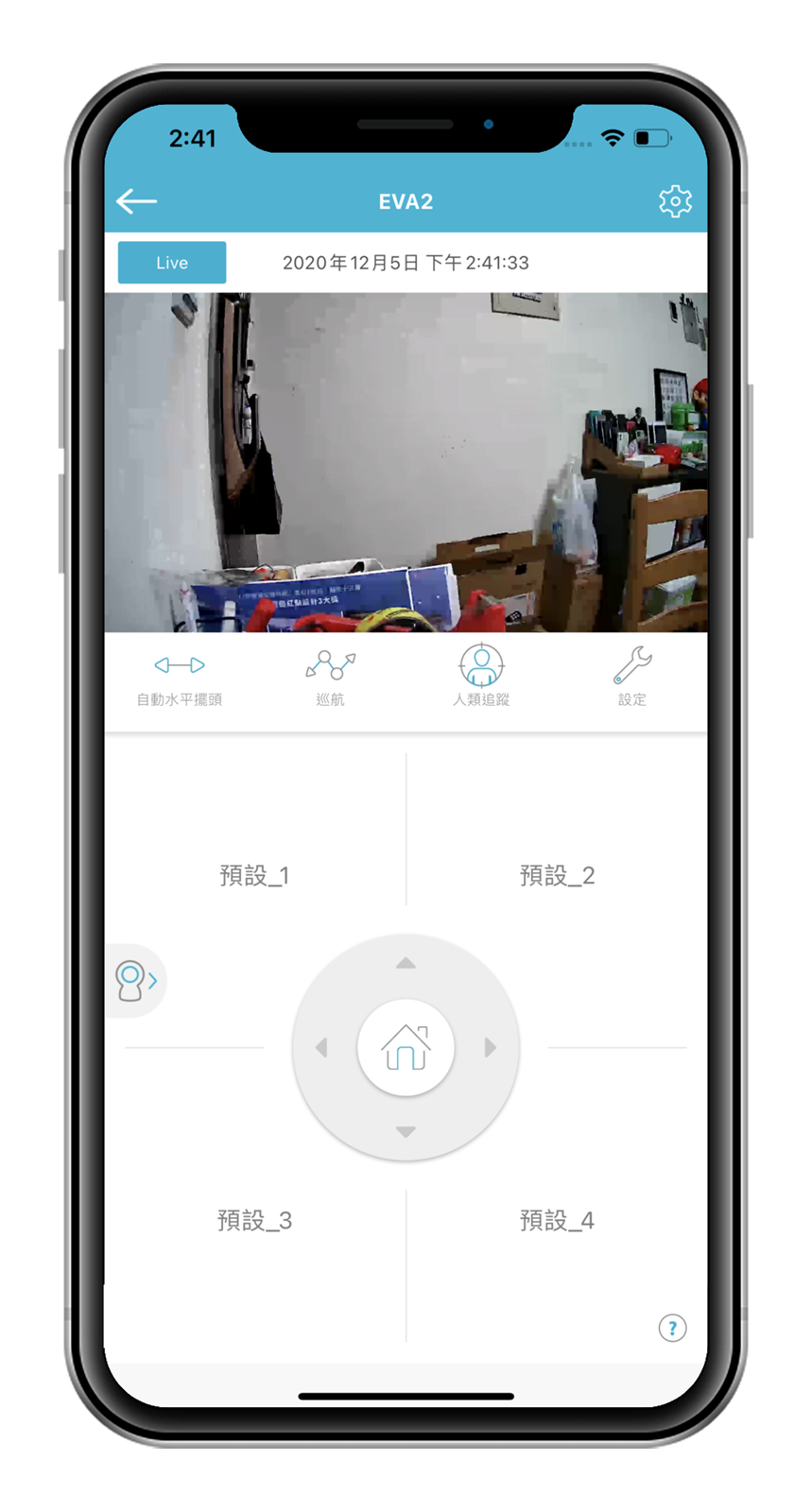Viewport: 812px width, 1512px height.
Task: Pan camera left with the left arrow
Action: pyautogui.click(x=321, y=1047)
